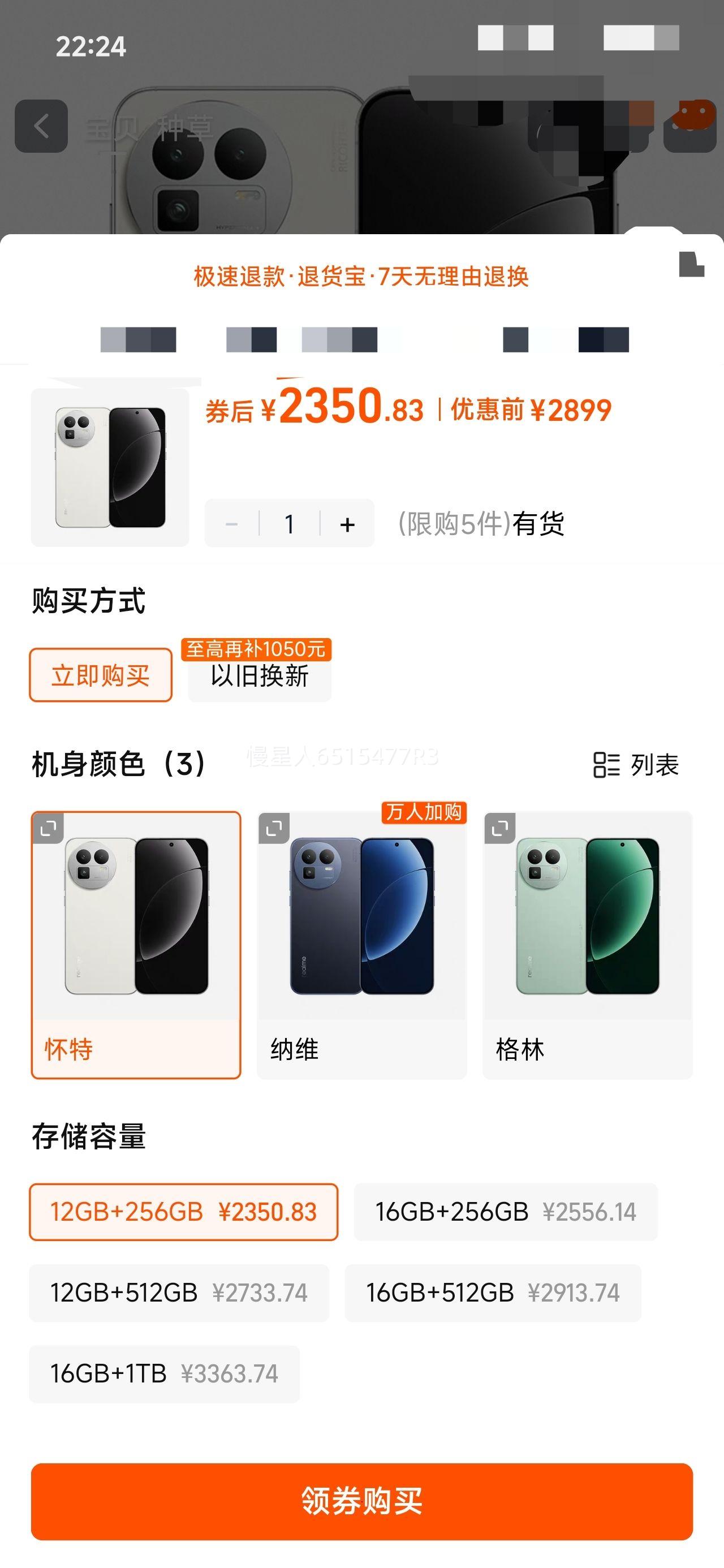This screenshot has height=1568, width=724.
Task: Open fullscreen preview of the 格林 color image
Action: pyautogui.click(x=501, y=829)
